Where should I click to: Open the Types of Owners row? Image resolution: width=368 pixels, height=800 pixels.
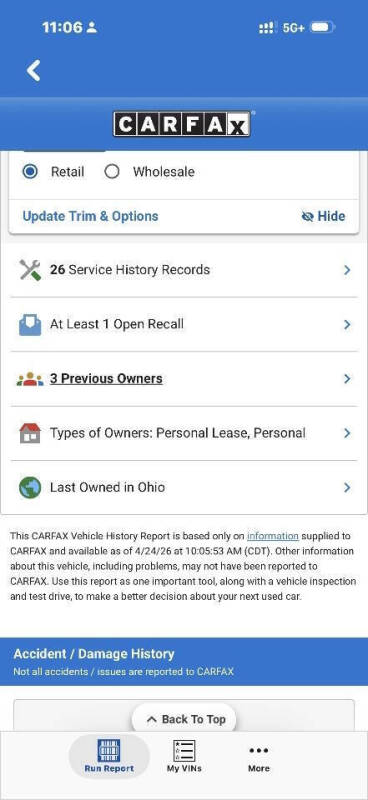pos(184,434)
